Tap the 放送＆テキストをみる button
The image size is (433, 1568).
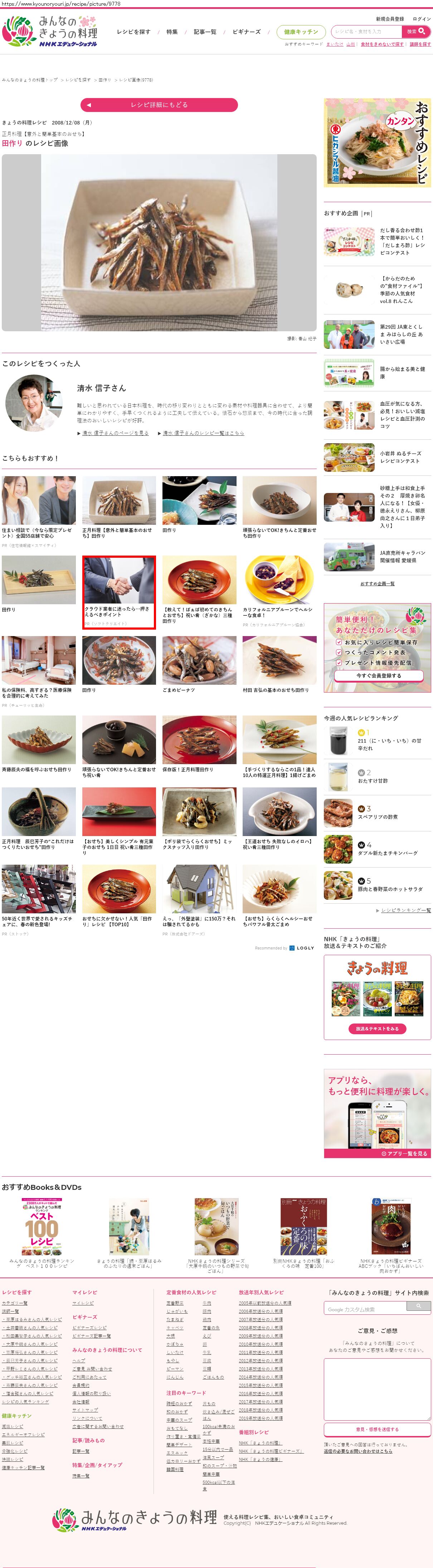pyautogui.click(x=377, y=1029)
